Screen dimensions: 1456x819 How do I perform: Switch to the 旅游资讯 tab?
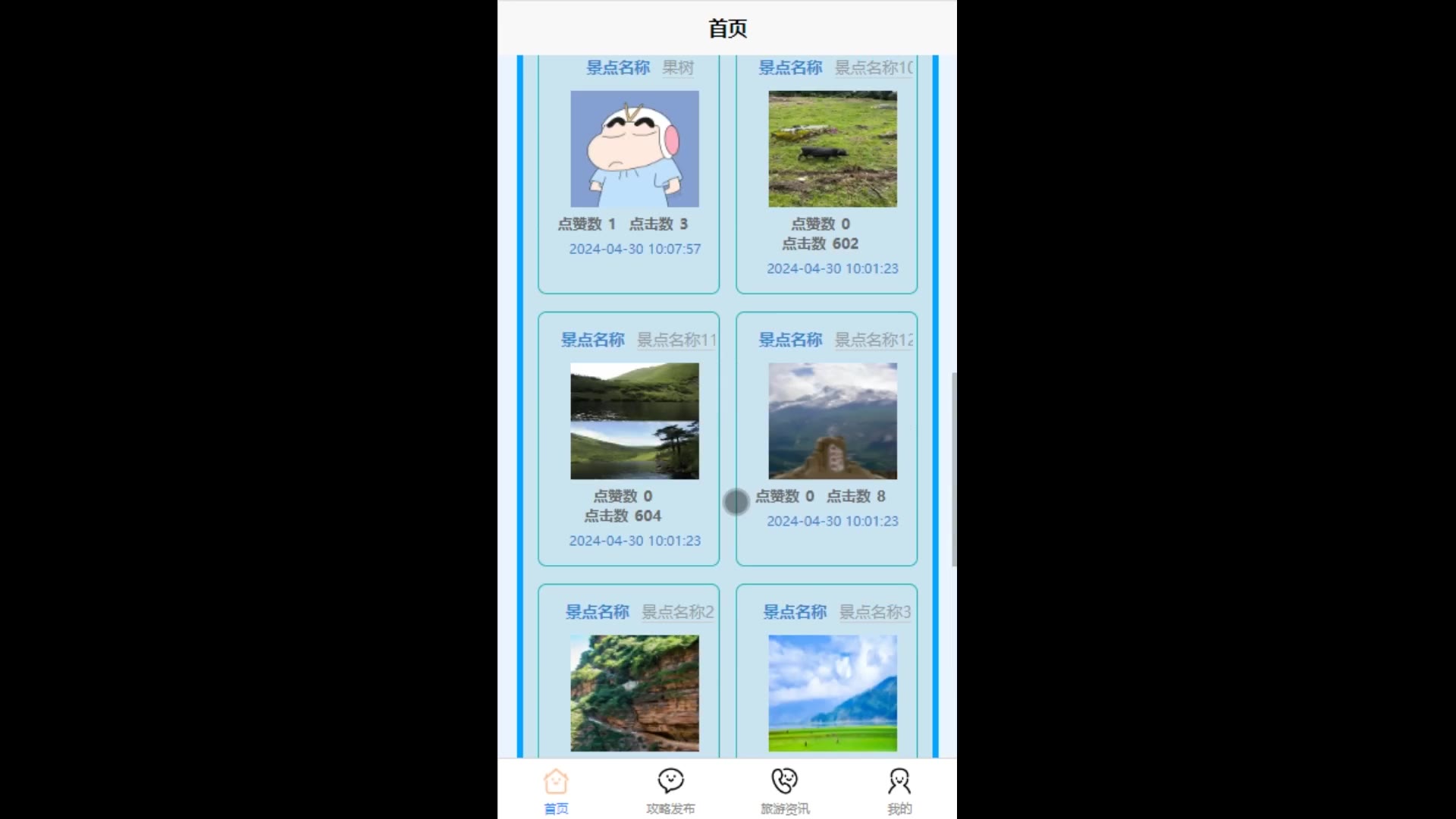(785, 790)
